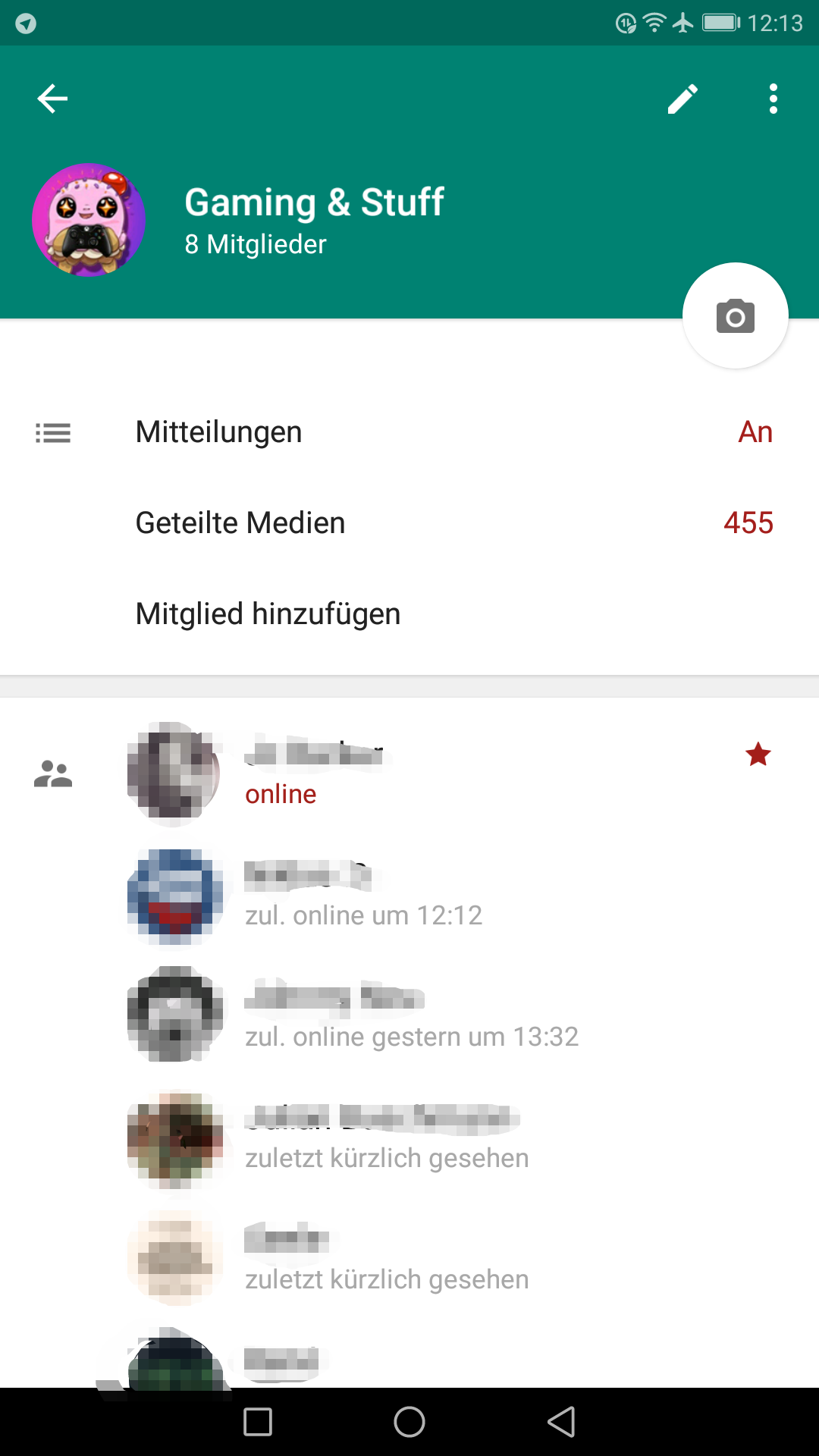Open the Gaming & Stuff group picture

(89, 220)
